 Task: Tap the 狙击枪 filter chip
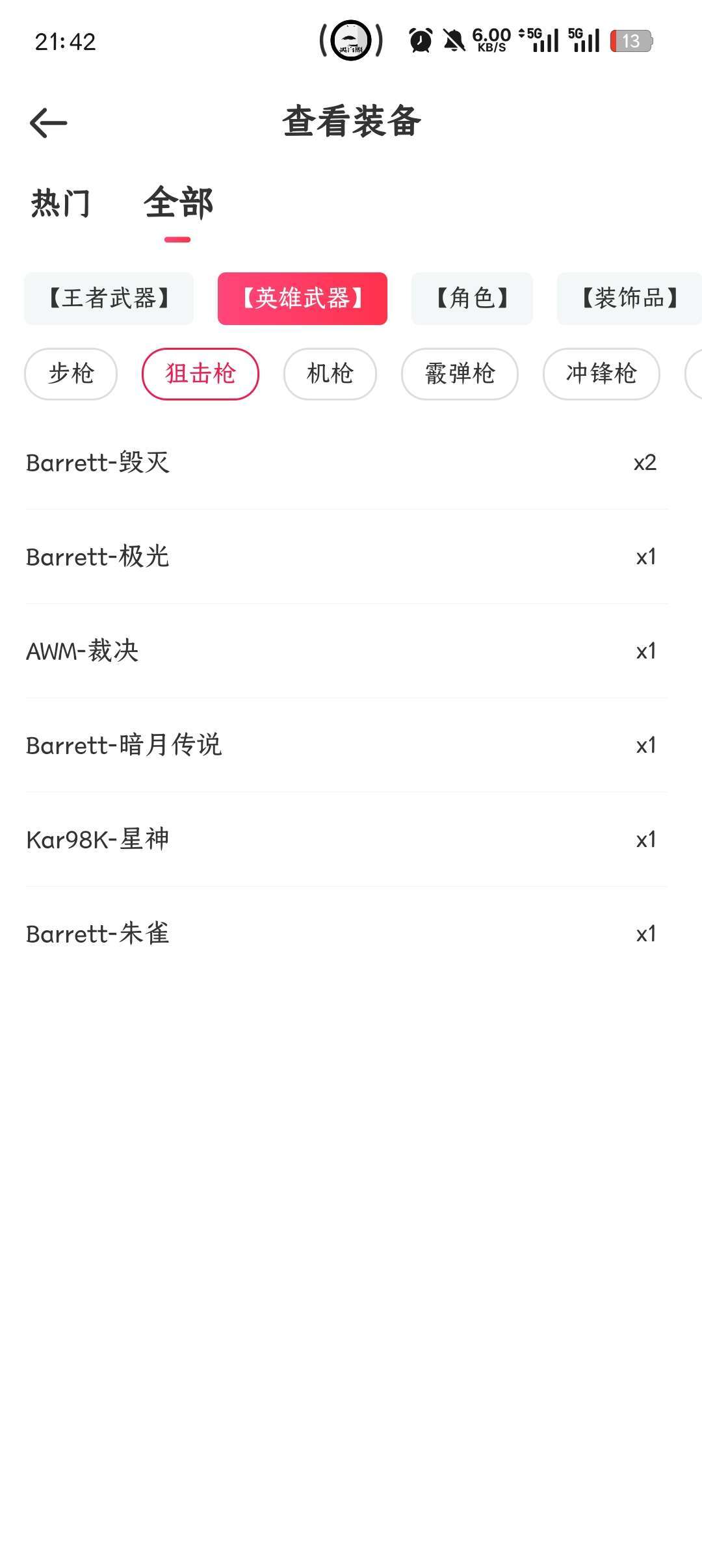pyautogui.click(x=200, y=374)
